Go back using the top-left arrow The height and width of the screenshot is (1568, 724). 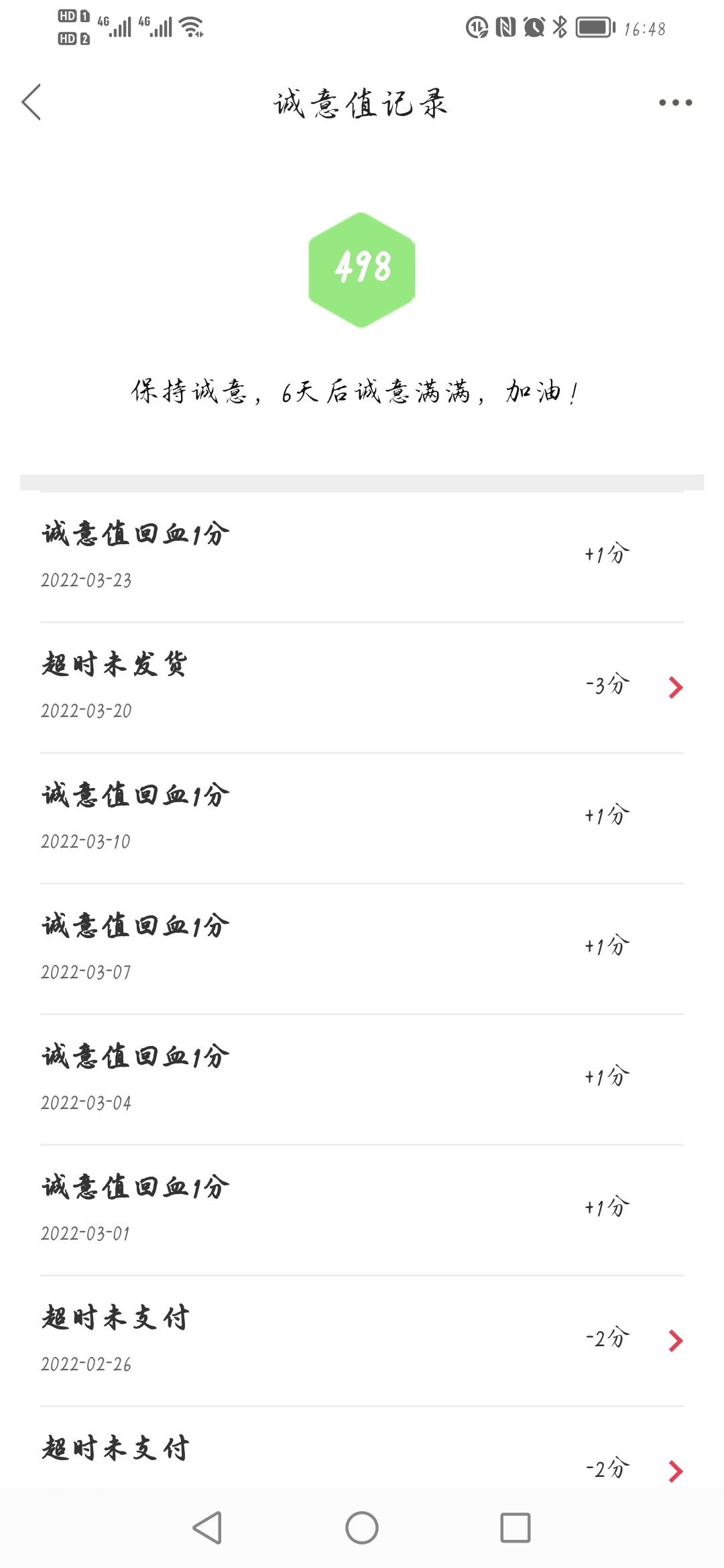tap(32, 103)
